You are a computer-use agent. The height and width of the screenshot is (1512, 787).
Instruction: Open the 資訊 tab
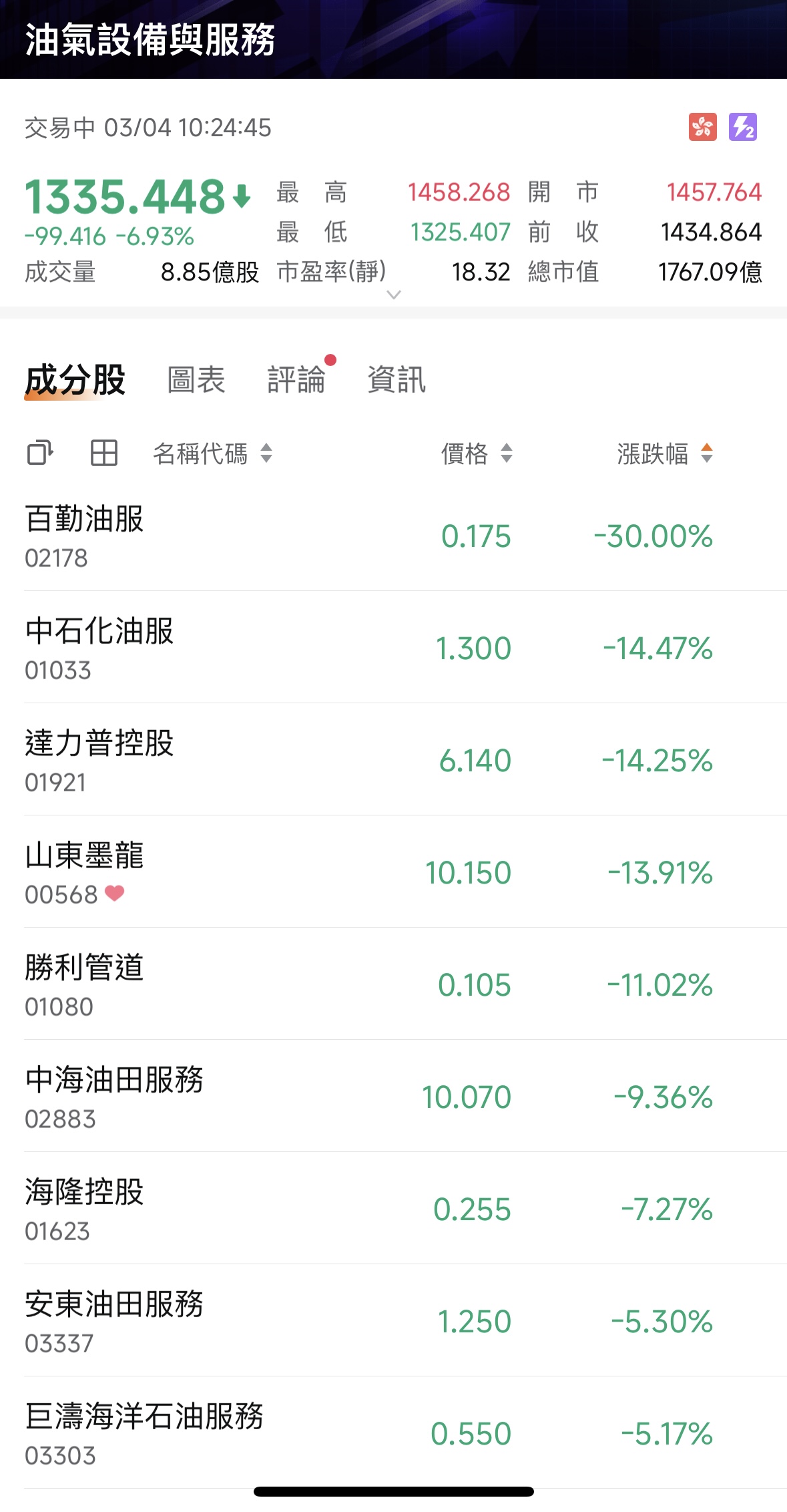(x=396, y=379)
